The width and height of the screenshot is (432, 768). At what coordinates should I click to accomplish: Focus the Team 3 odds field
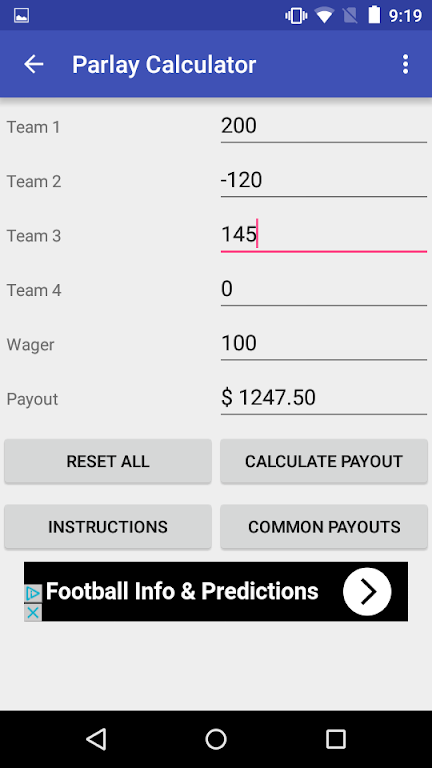(324, 235)
